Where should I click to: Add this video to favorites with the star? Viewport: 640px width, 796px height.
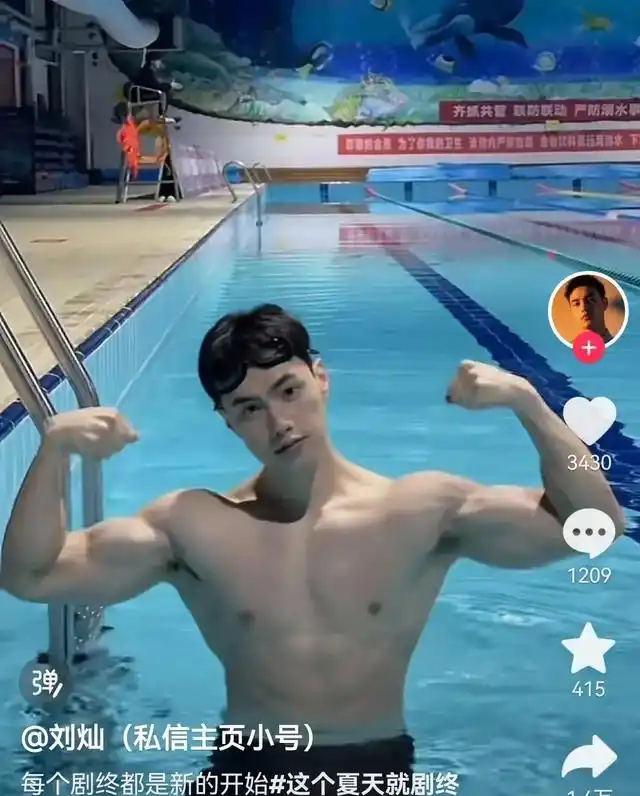tap(588, 649)
